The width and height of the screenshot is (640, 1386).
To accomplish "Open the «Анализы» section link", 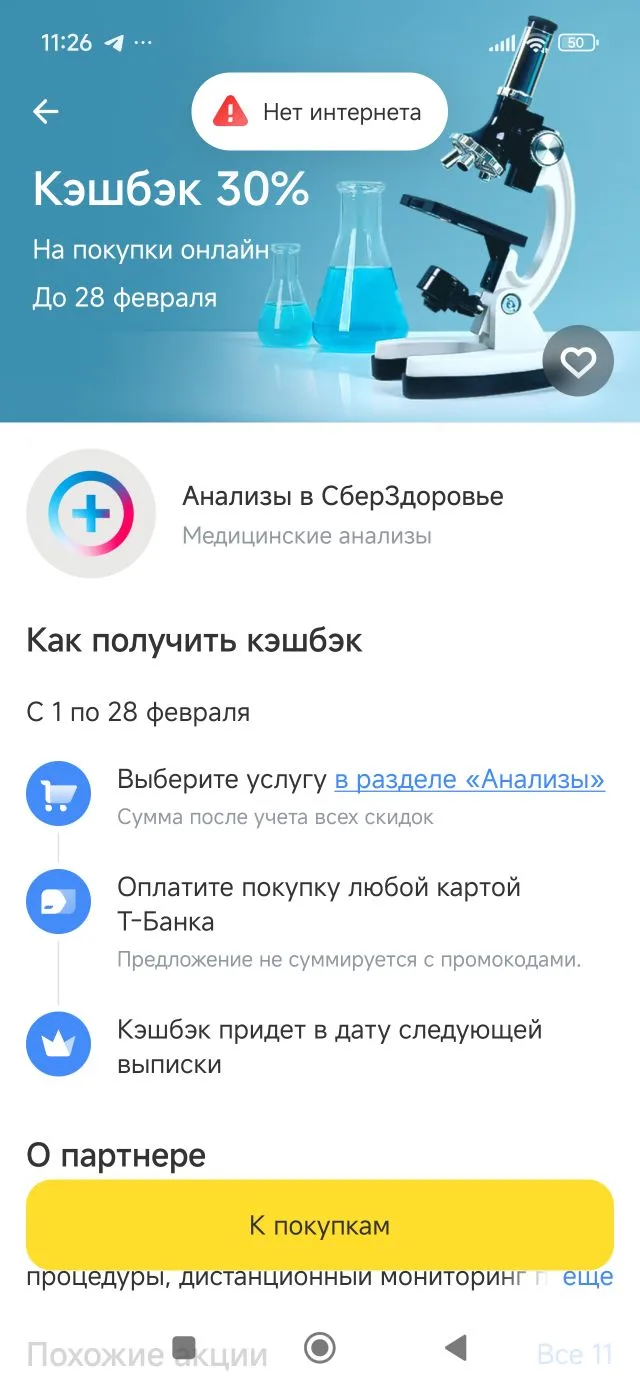I will click(x=469, y=779).
